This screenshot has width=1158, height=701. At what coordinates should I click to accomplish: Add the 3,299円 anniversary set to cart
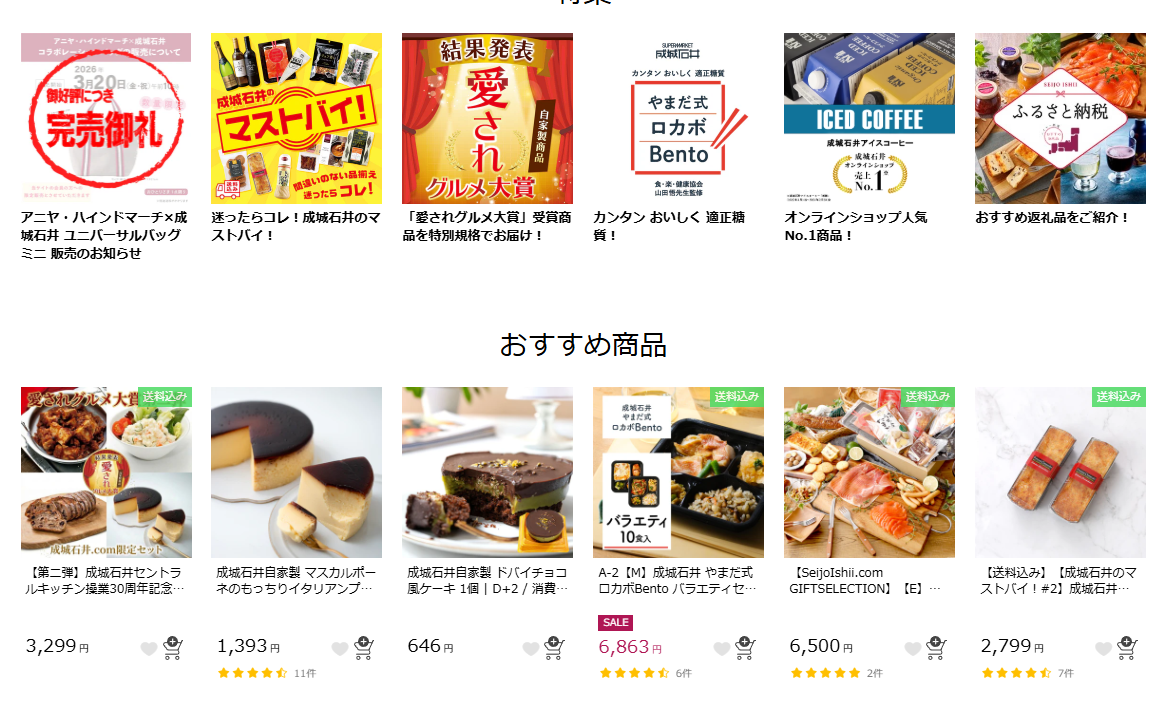coord(173,648)
